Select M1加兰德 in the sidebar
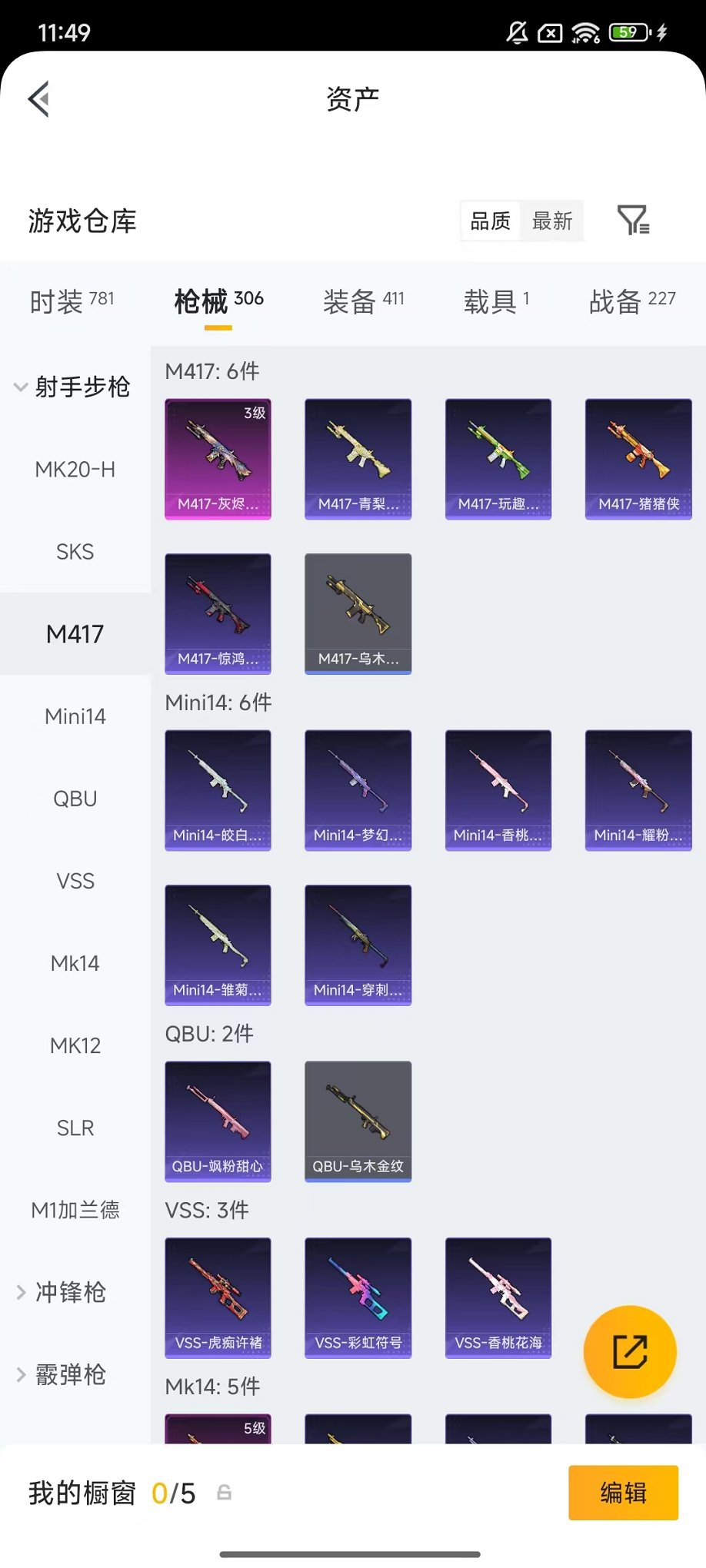 click(75, 1210)
